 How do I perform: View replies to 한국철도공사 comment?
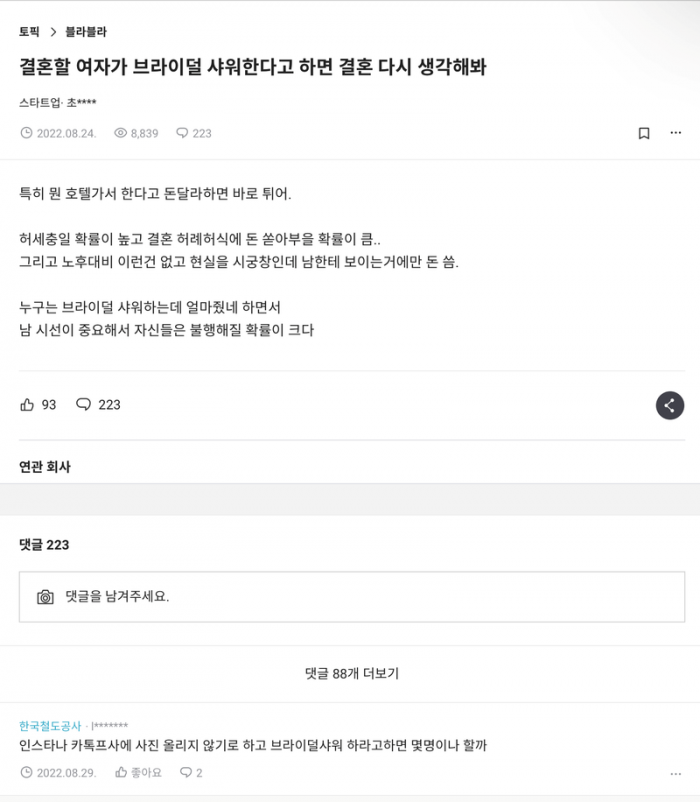[x=191, y=773]
